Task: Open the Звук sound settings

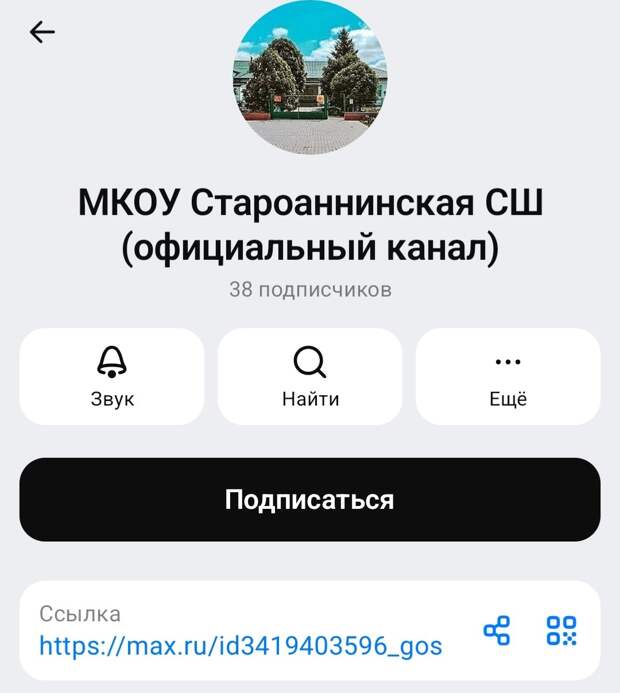Action: (x=112, y=376)
